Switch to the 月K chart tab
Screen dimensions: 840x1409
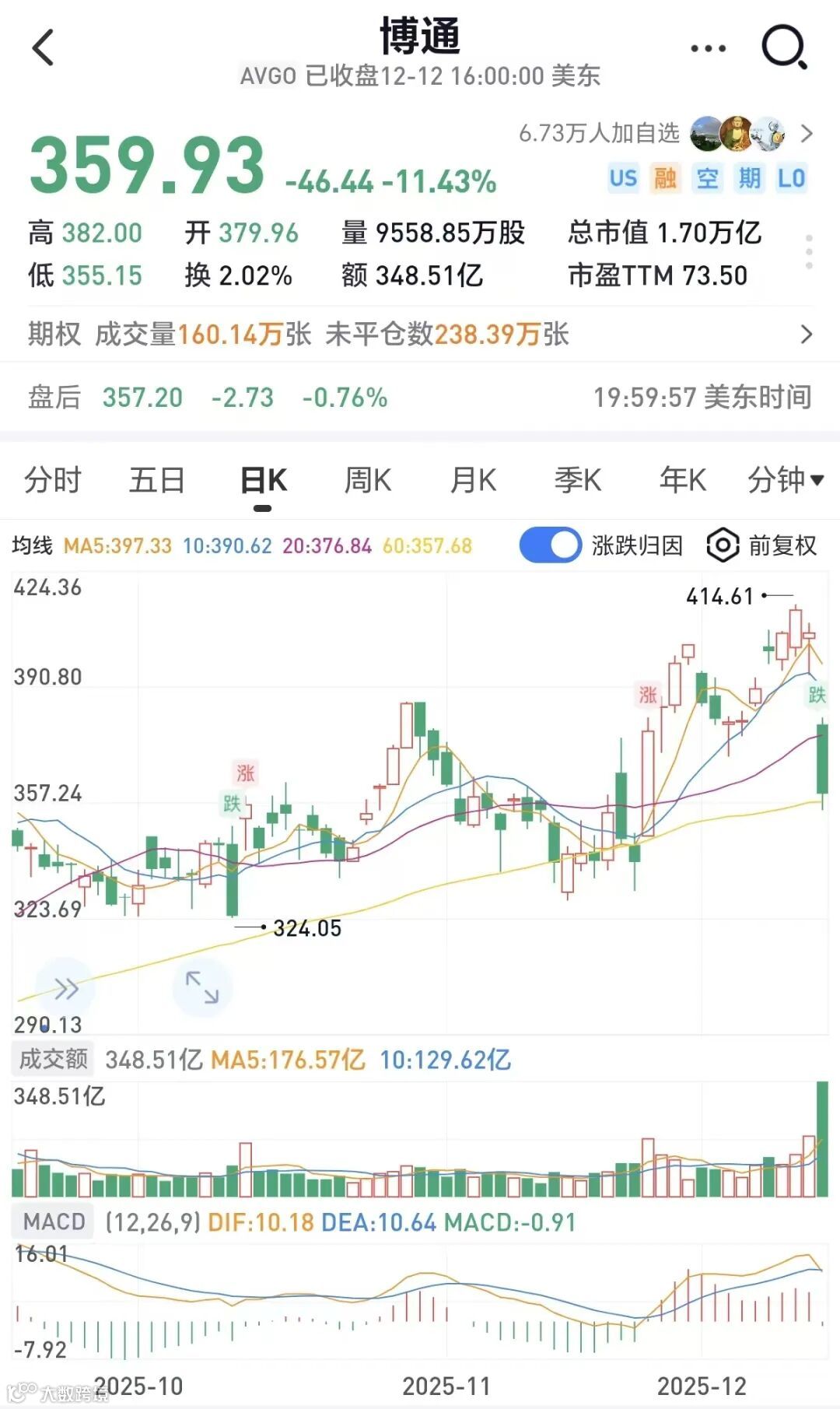pyautogui.click(x=473, y=480)
